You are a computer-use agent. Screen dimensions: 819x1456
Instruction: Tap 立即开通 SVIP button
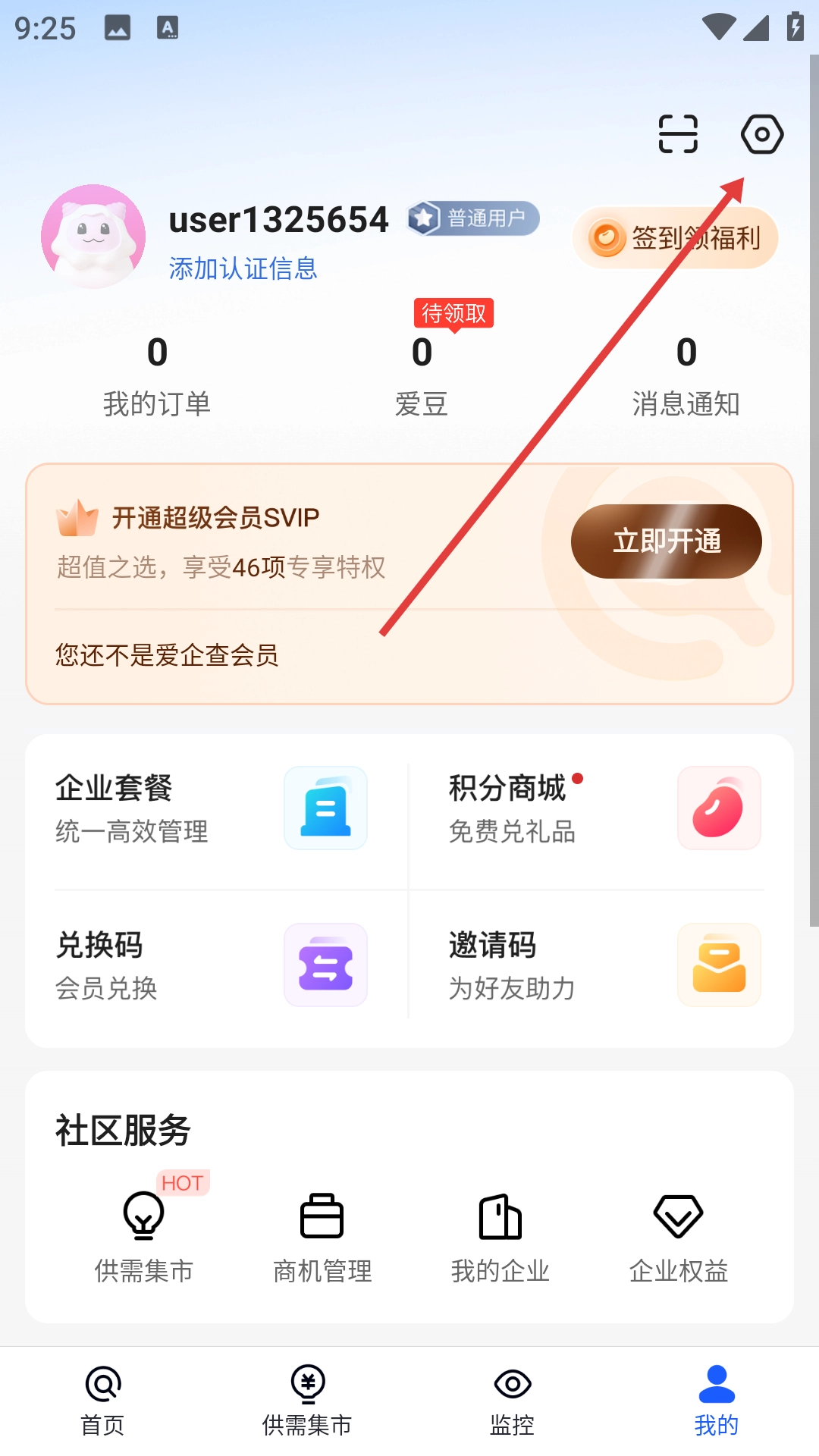point(666,541)
